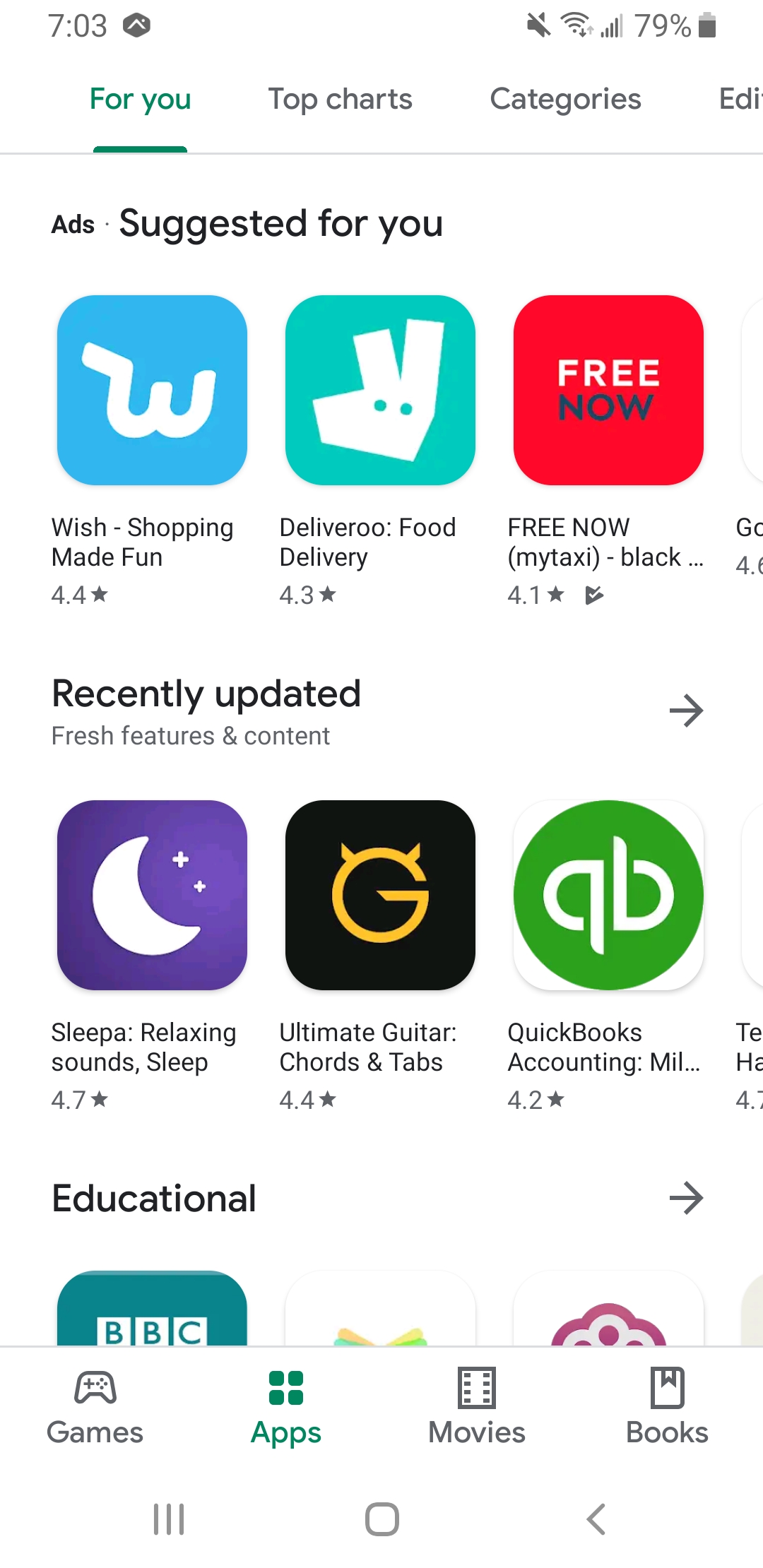Screen dimensions: 763x1568
Task: Open Sleepa: Relaxing sounds app
Action: click(x=152, y=895)
